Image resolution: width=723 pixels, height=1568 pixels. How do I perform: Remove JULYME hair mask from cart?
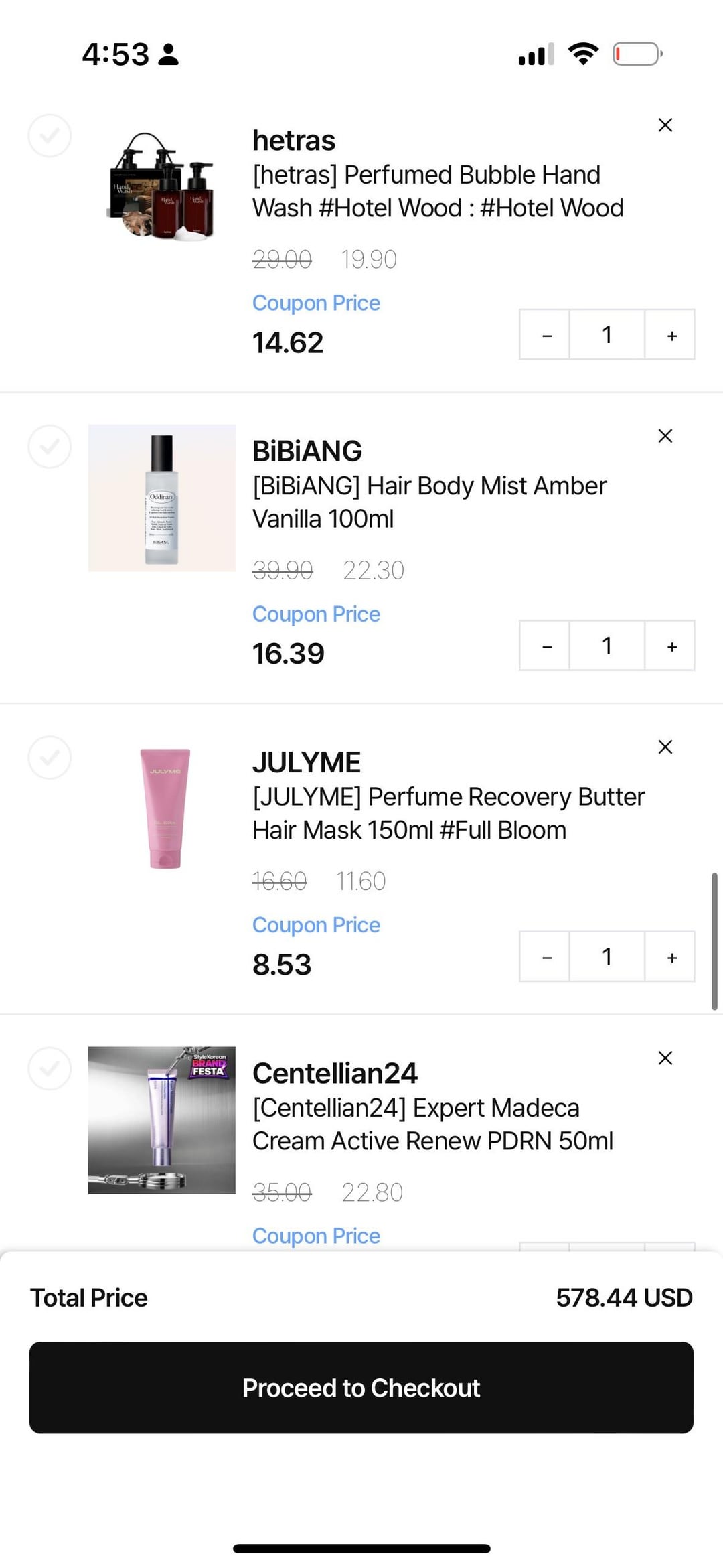[665, 747]
